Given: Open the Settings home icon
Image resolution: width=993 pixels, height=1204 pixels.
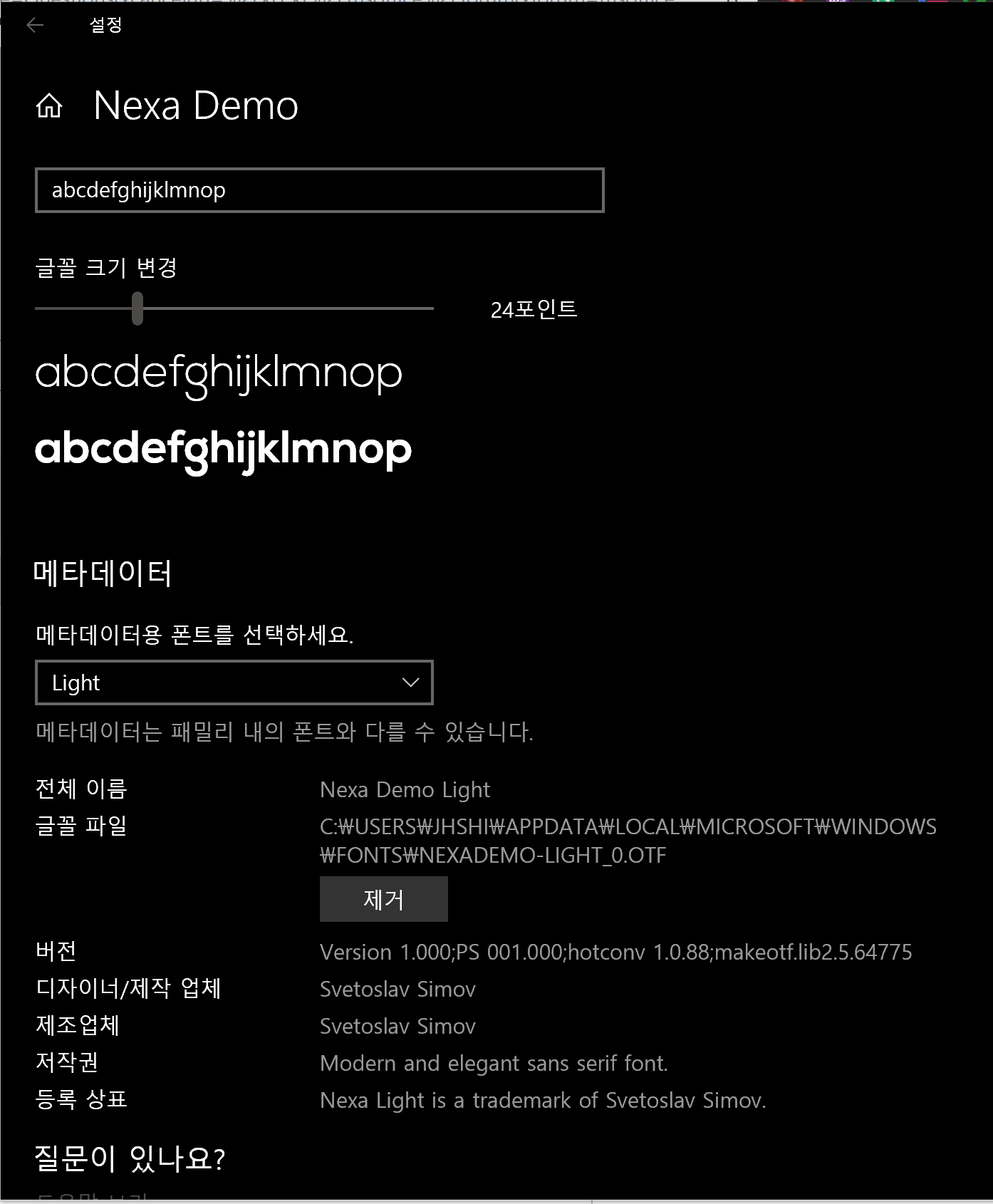Looking at the screenshot, I should (x=49, y=106).
